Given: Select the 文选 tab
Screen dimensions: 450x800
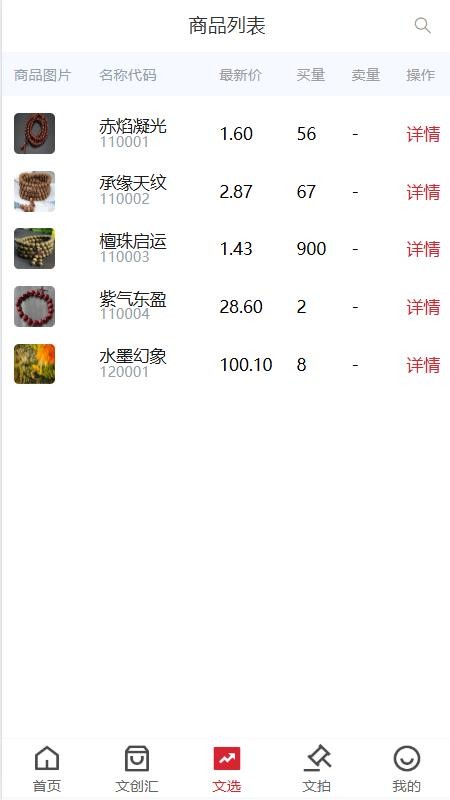Looking at the screenshot, I should pyautogui.click(x=227, y=769).
